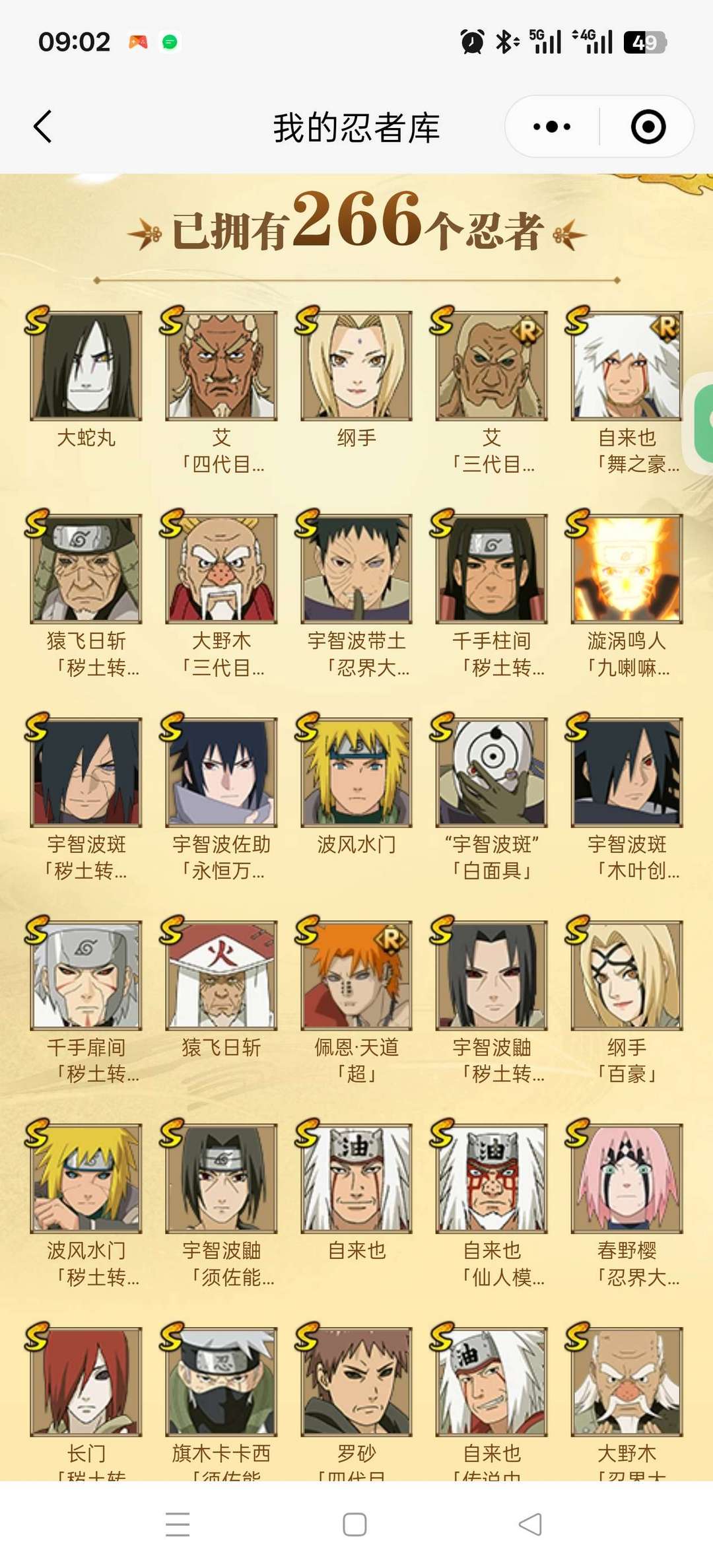Open 纲手「百豪」 ninja card
Viewport: 713px width, 1568px height.
click(627, 976)
